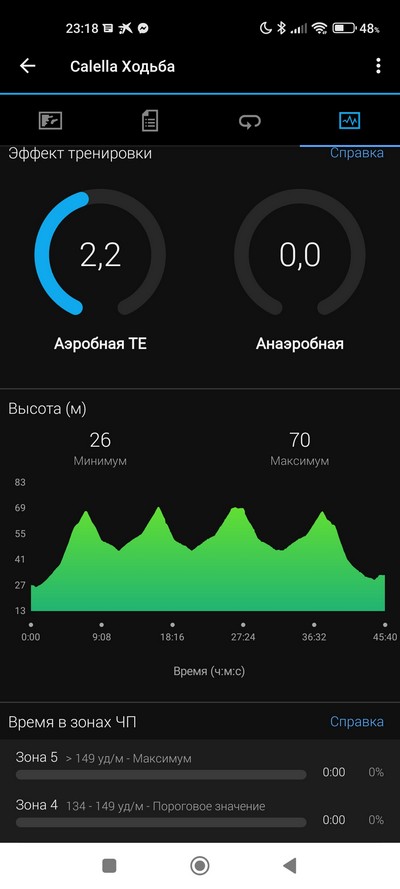Tap the system back button
Screen dimensions: 400x889
[290, 865]
